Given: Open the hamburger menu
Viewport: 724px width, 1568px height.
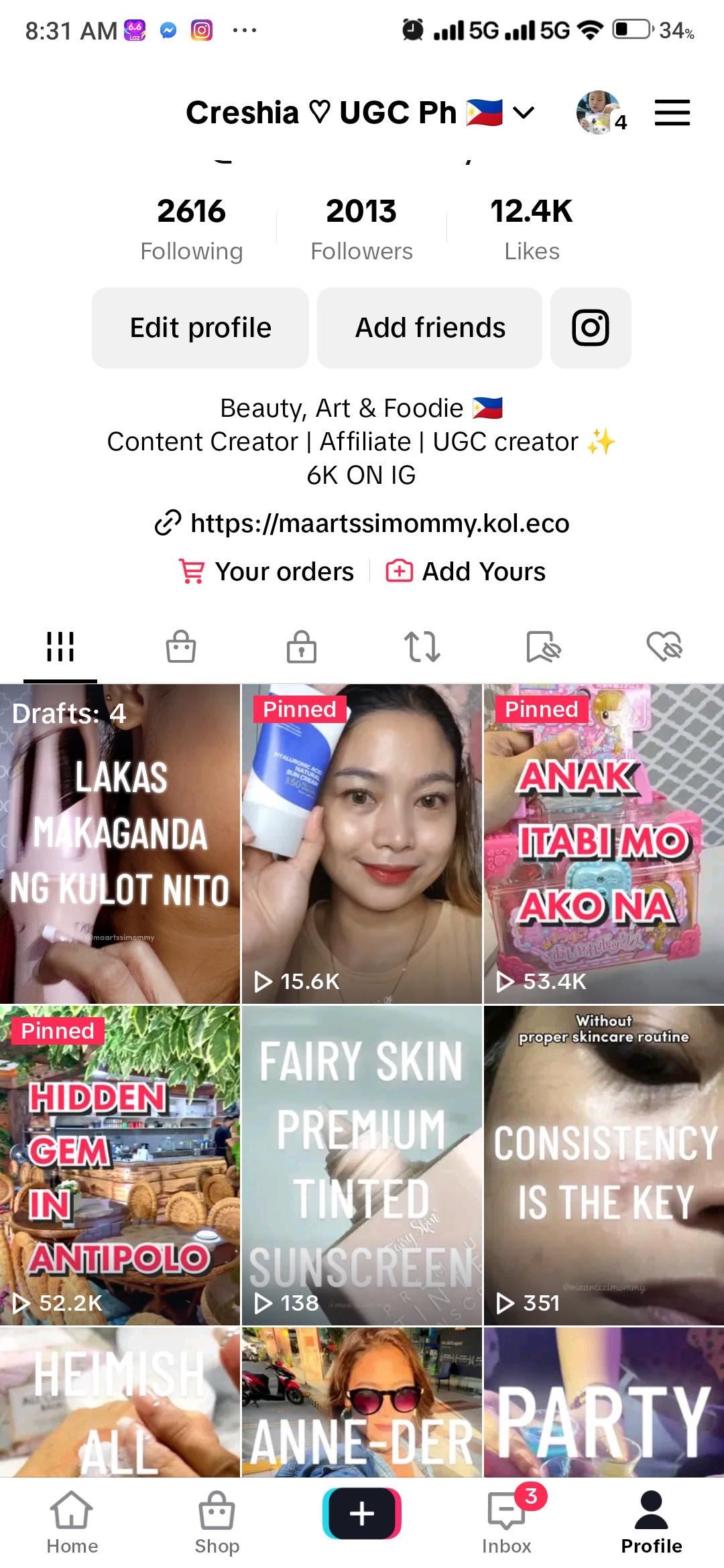Looking at the screenshot, I should tap(672, 113).
